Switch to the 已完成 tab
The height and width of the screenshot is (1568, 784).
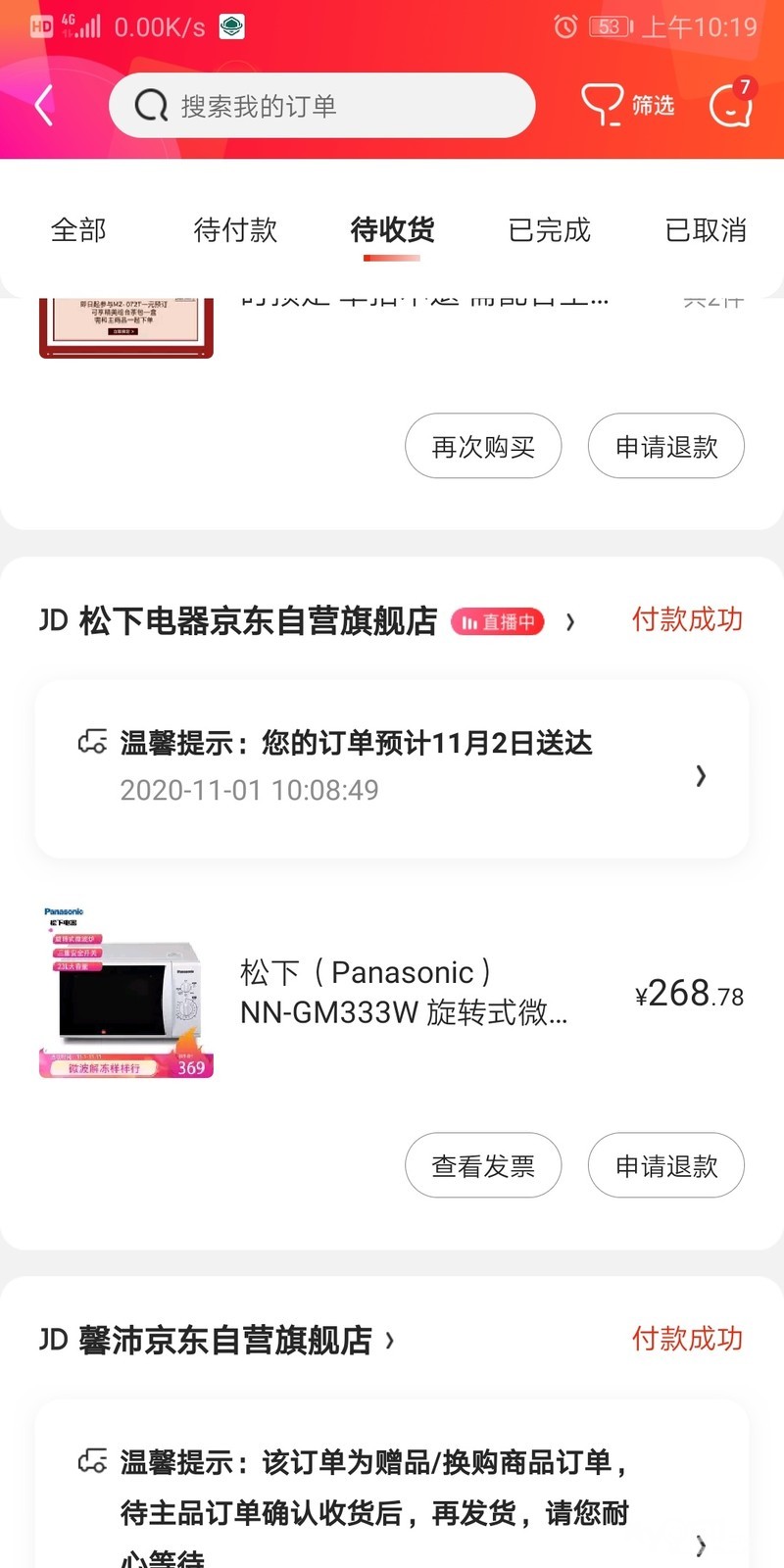click(549, 230)
